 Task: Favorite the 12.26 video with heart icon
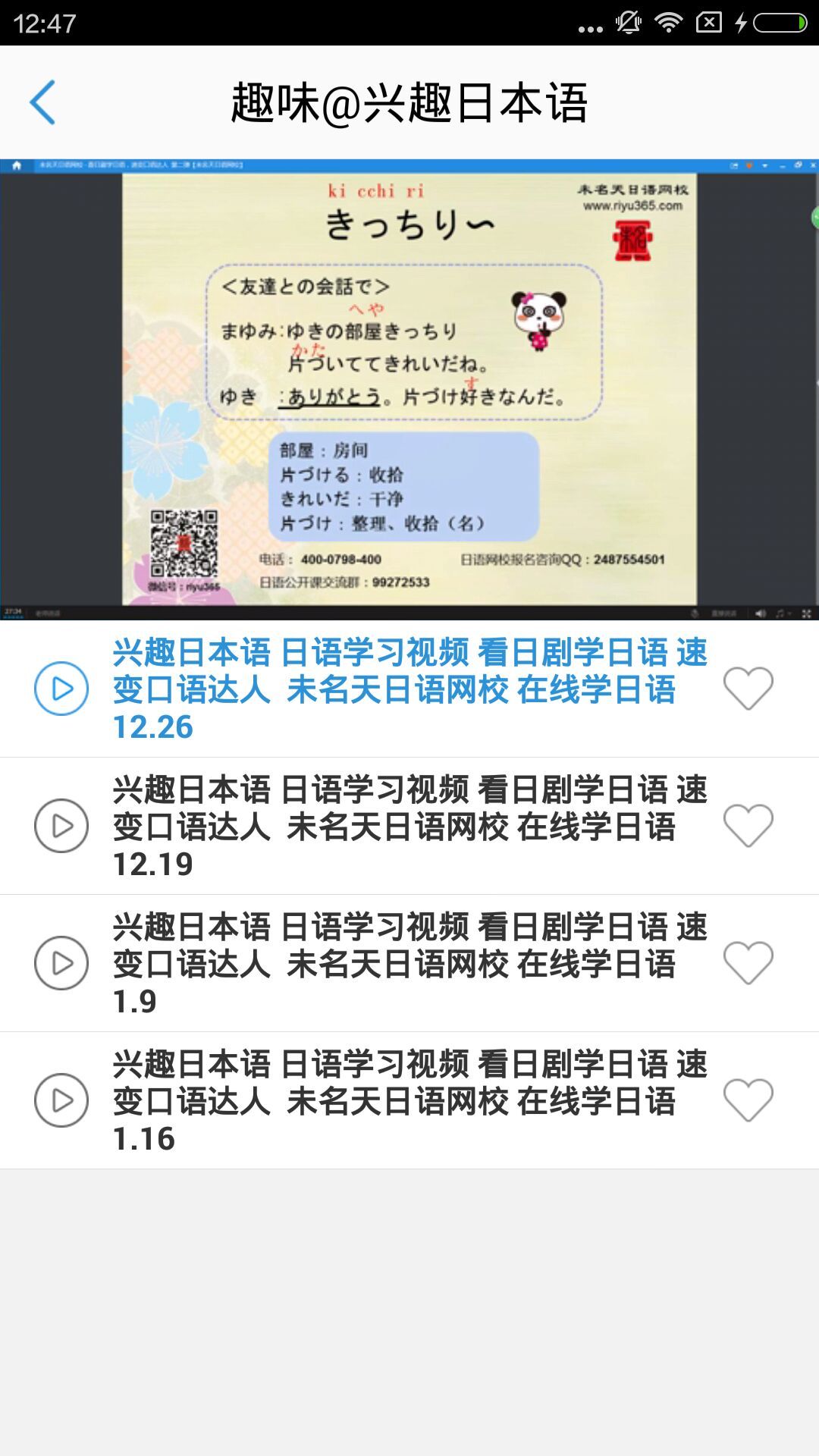pyautogui.click(x=748, y=689)
